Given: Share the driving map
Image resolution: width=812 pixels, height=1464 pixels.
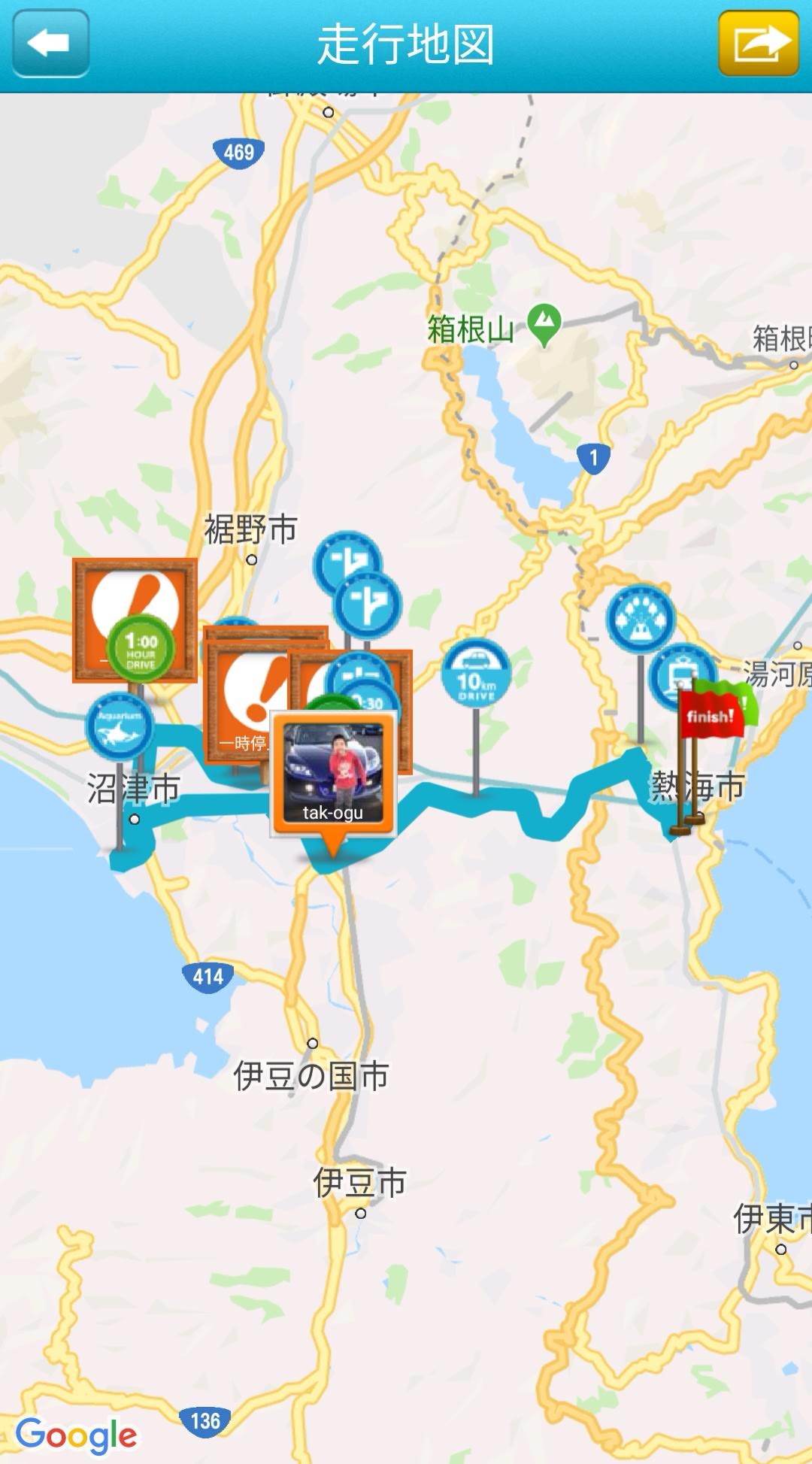Looking at the screenshot, I should 758,44.
